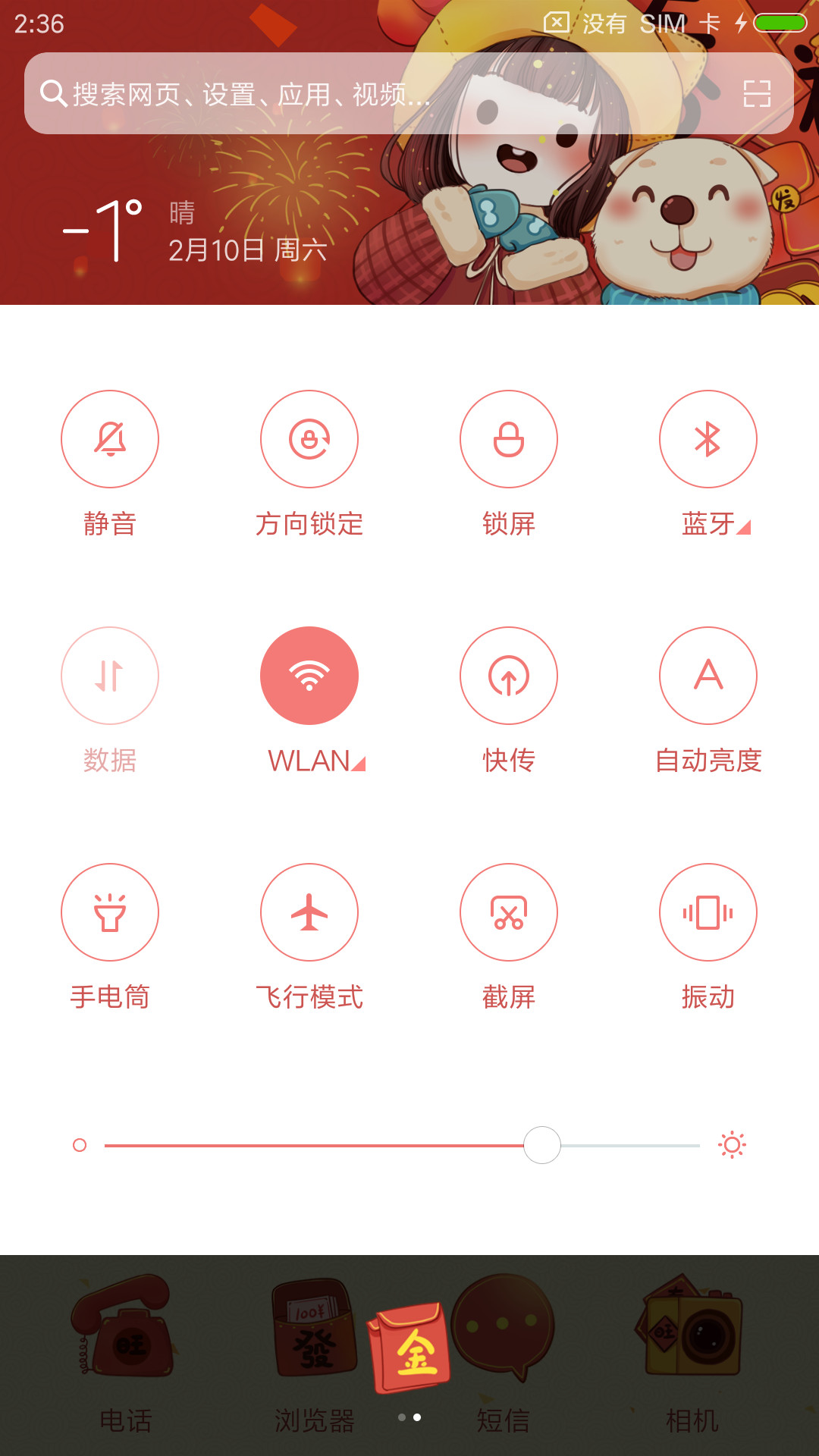Toggle the 数据 mobile data switch
Screen dimensions: 819x1456
110,676
